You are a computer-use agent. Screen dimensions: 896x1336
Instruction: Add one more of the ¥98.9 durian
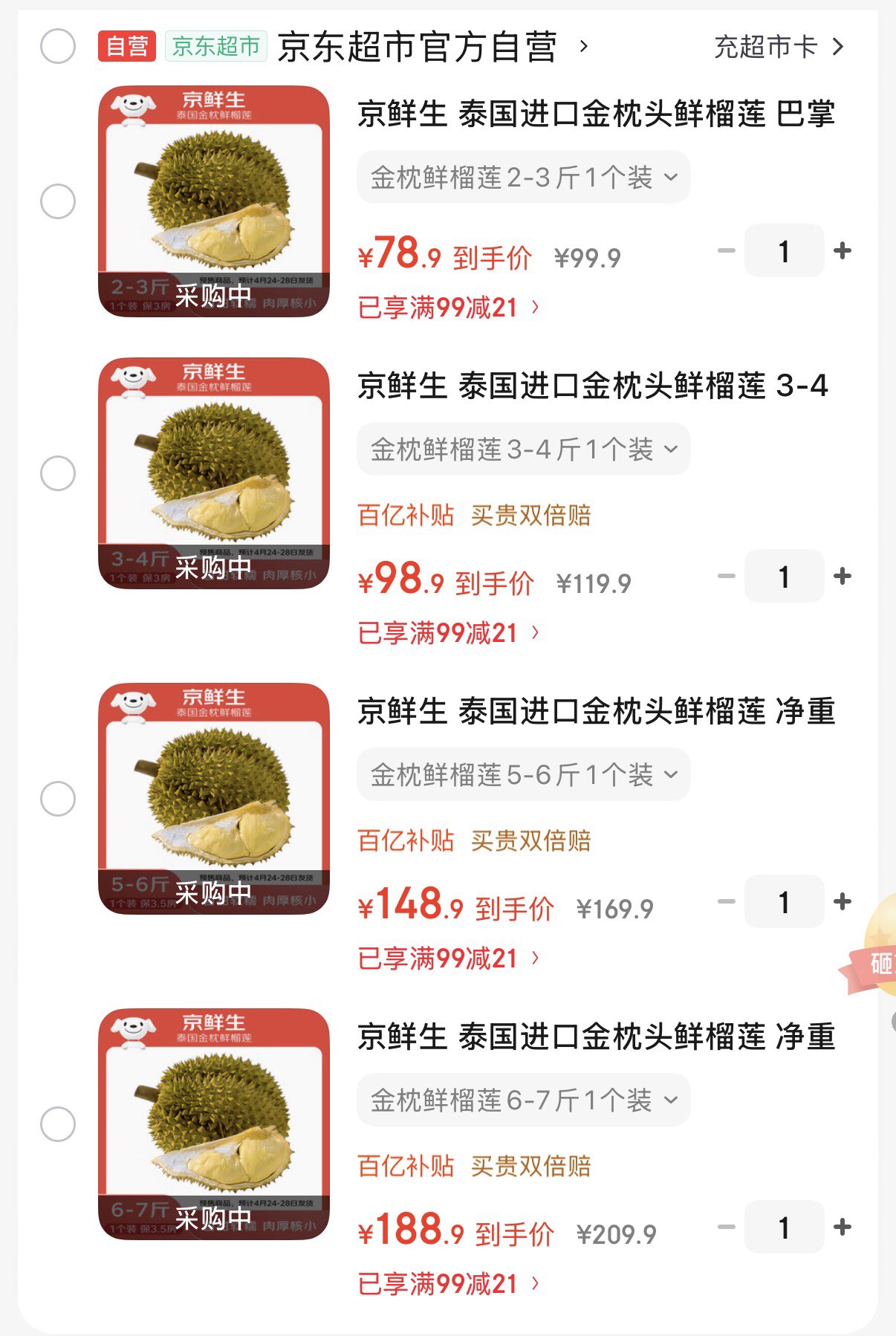click(x=843, y=577)
